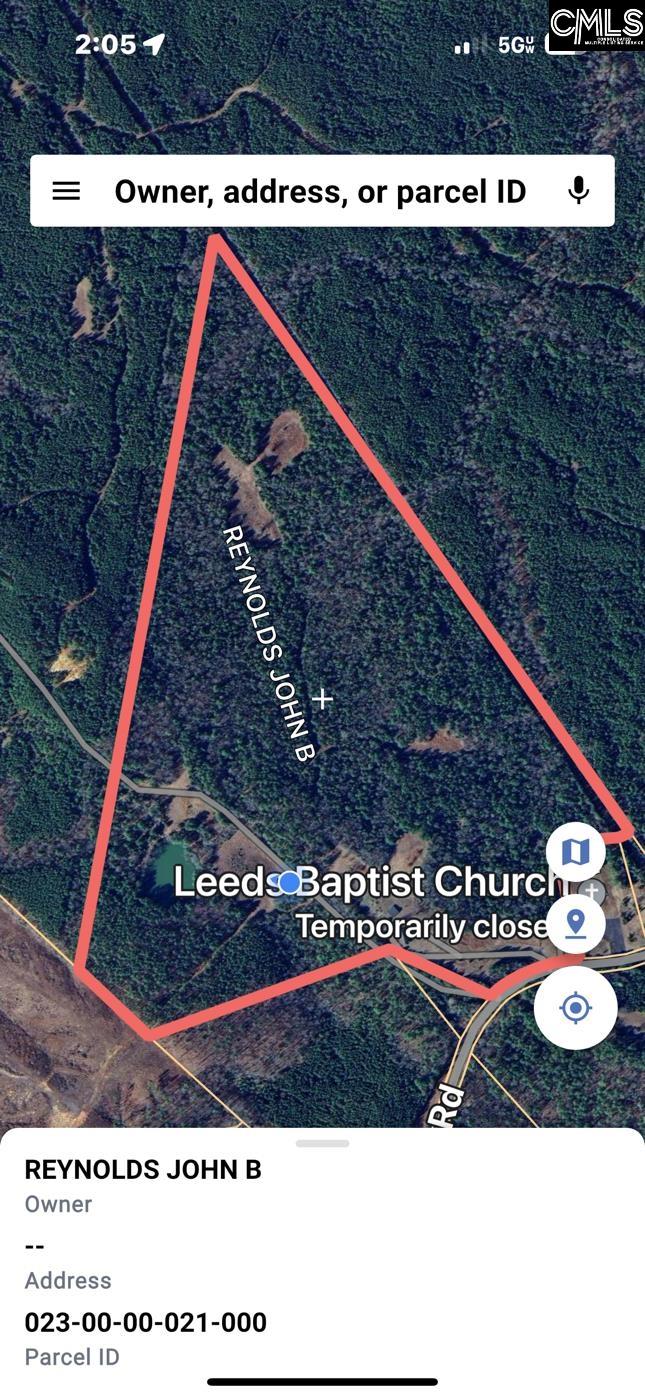
Task: Open the hamburger menu
Action: (66, 191)
